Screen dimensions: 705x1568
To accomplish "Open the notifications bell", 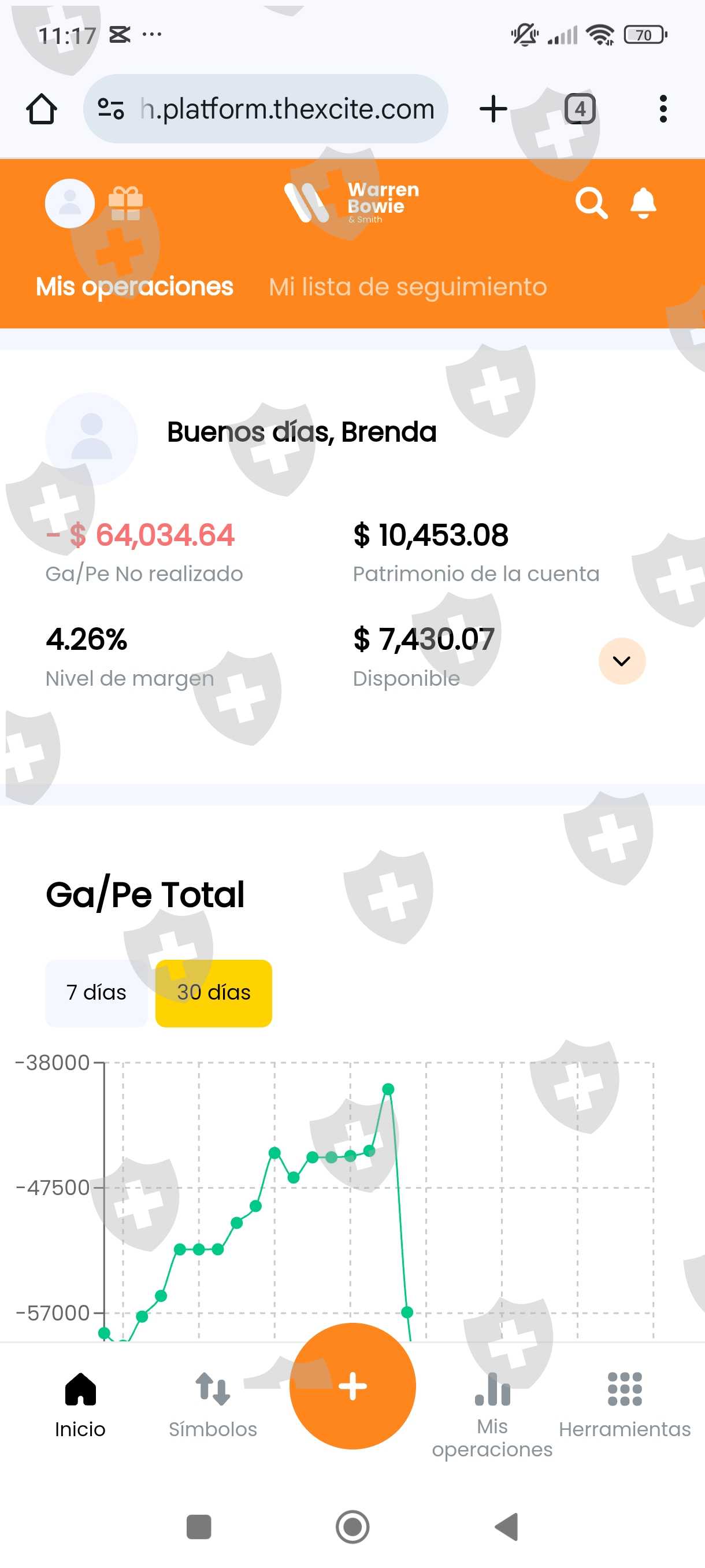I will tap(643, 204).
